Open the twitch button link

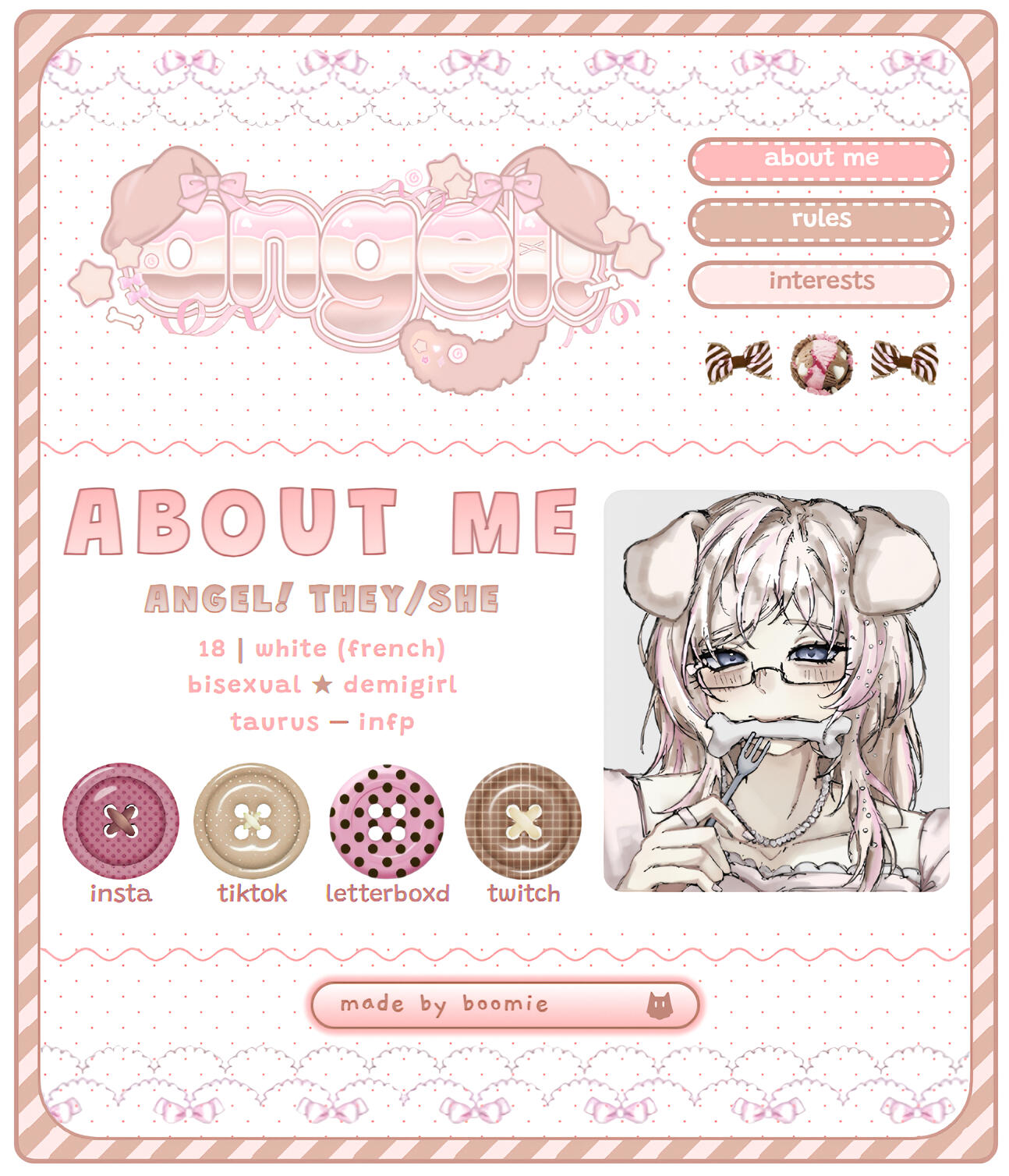tap(522, 820)
